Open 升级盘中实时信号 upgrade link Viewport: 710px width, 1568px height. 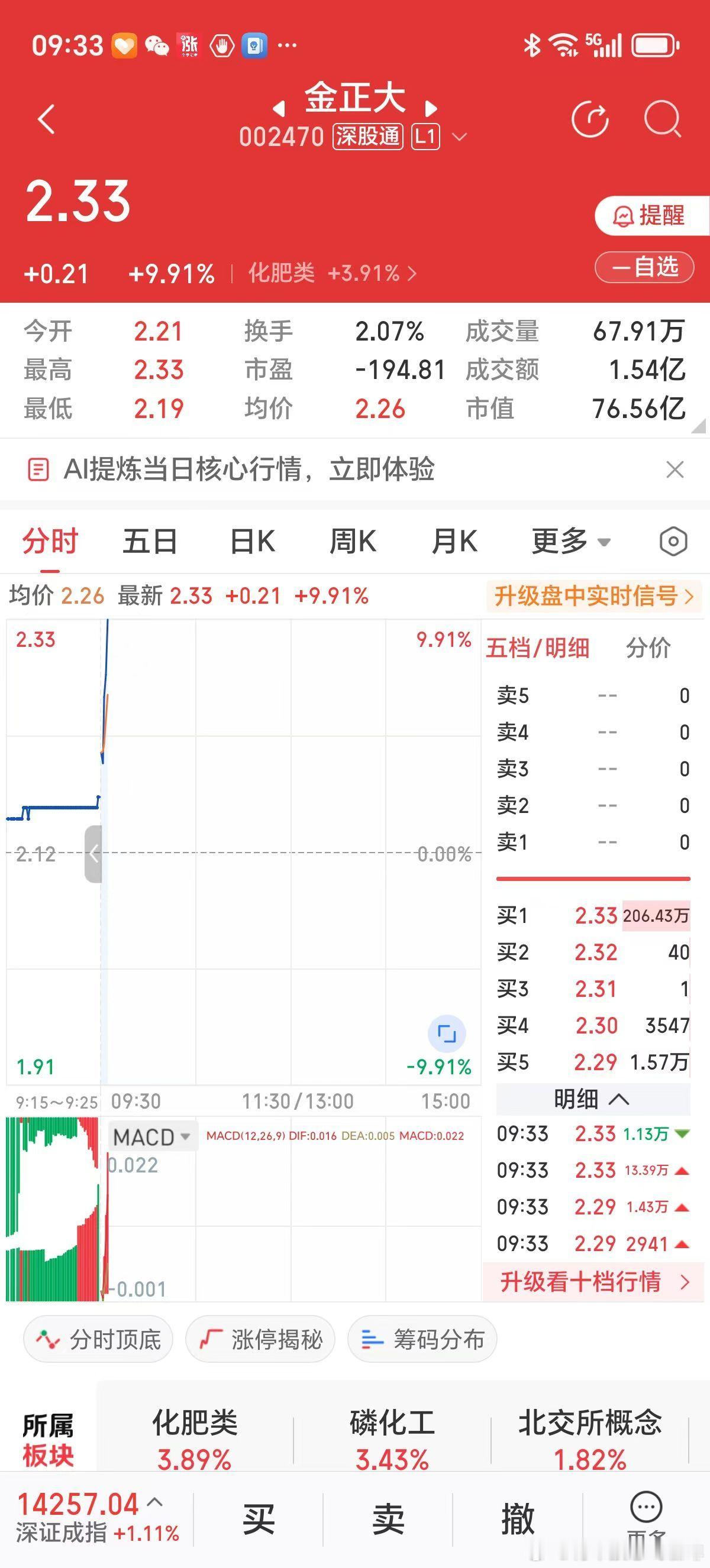[592, 597]
